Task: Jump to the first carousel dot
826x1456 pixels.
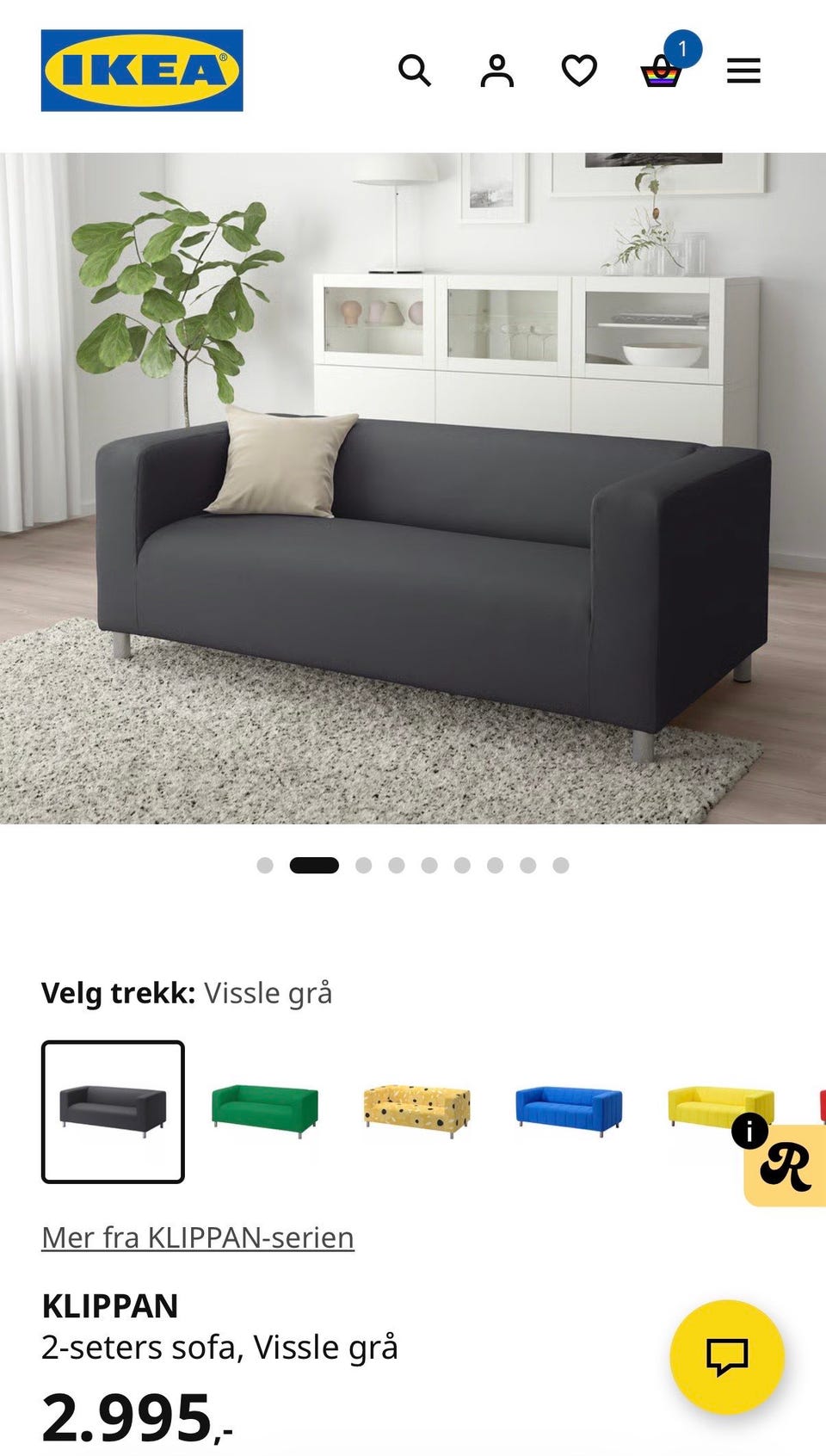Action: tap(264, 865)
